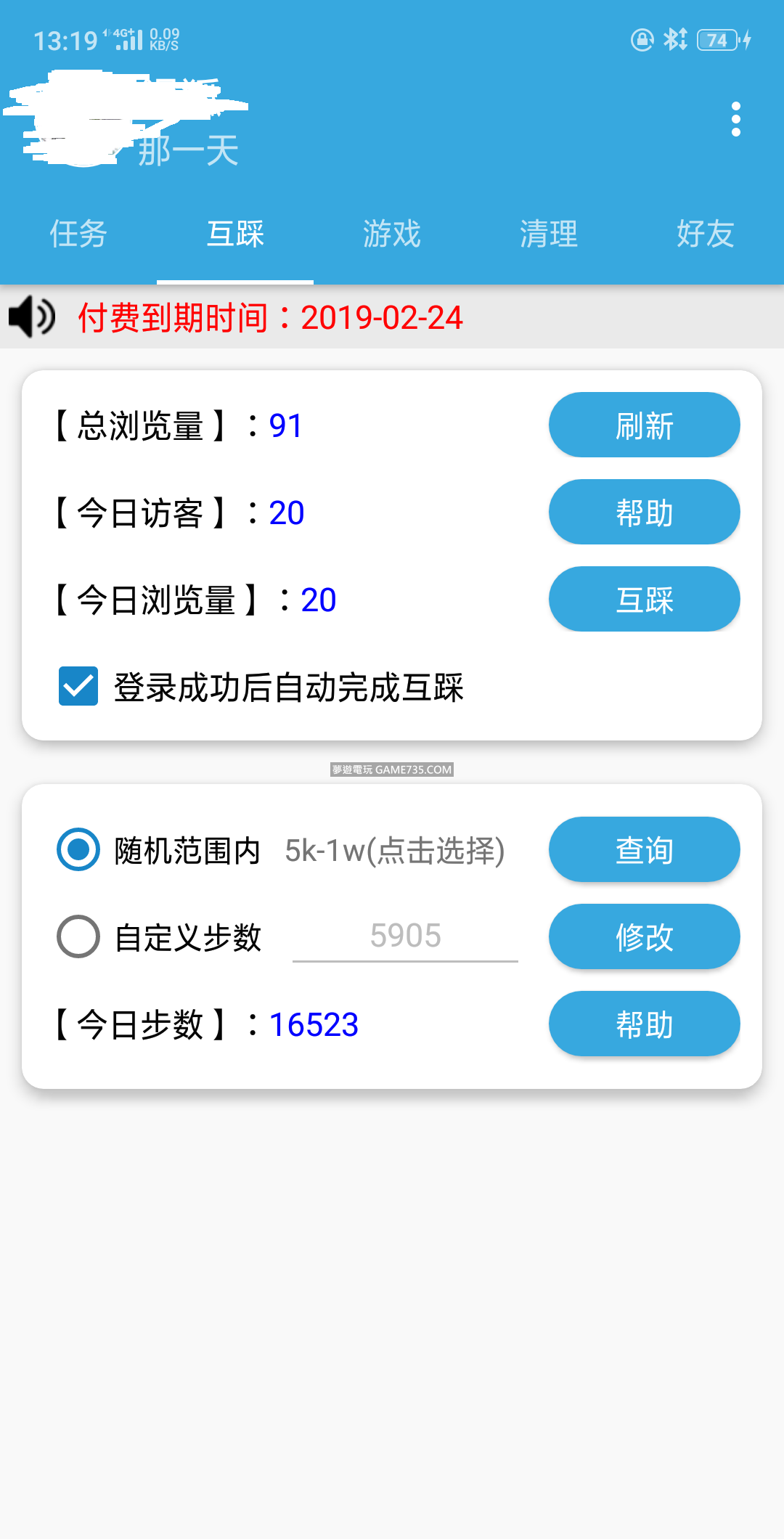
Task: Uncheck 登录成功后自动完成互踩
Action: point(78,687)
